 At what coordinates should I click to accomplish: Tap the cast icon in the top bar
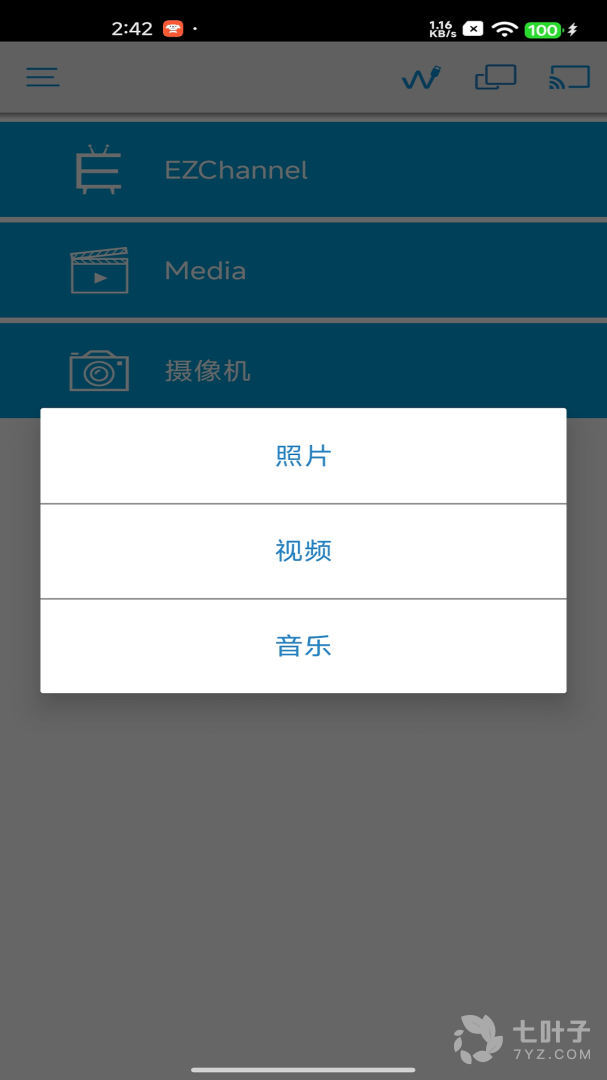(570, 77)
